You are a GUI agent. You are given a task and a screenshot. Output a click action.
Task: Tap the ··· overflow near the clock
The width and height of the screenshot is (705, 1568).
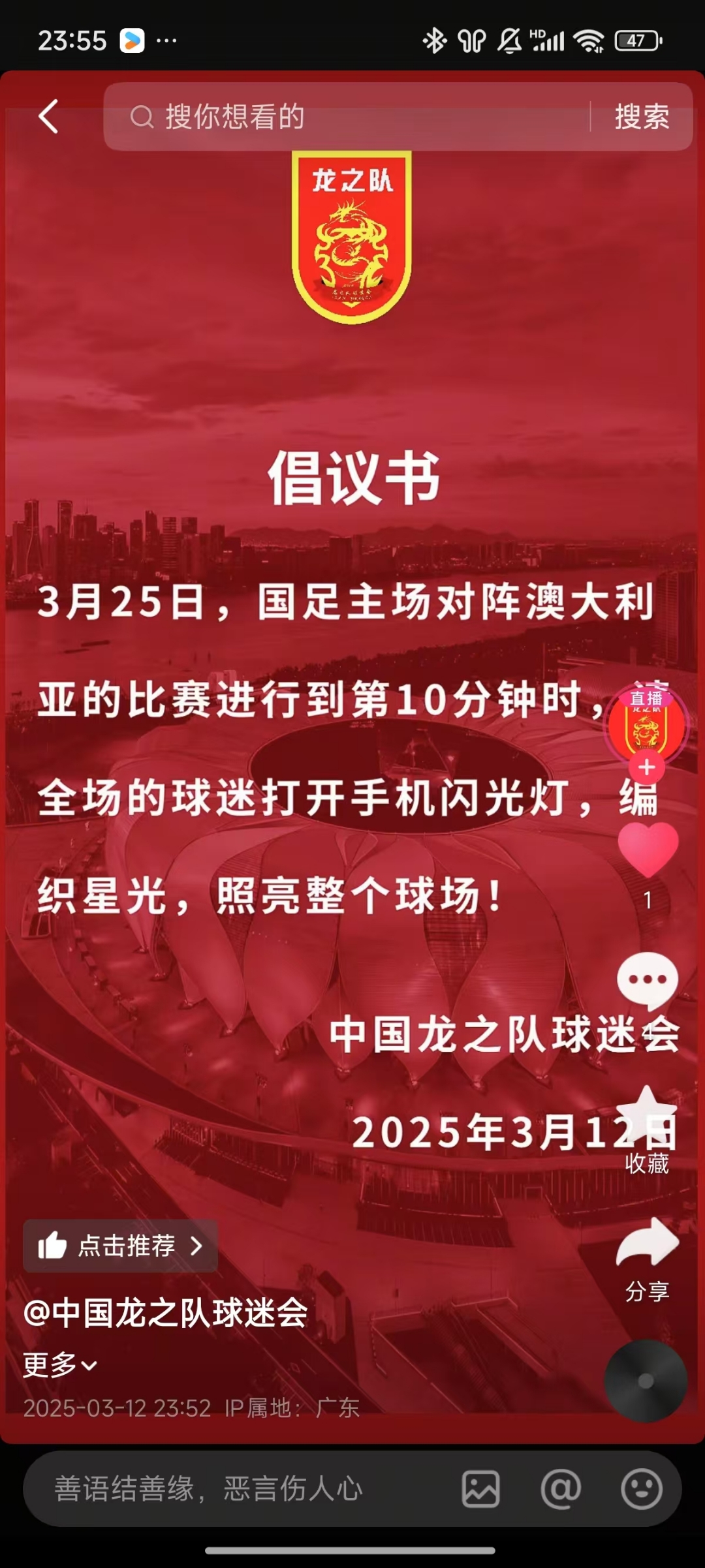click(x=165, y=40)
